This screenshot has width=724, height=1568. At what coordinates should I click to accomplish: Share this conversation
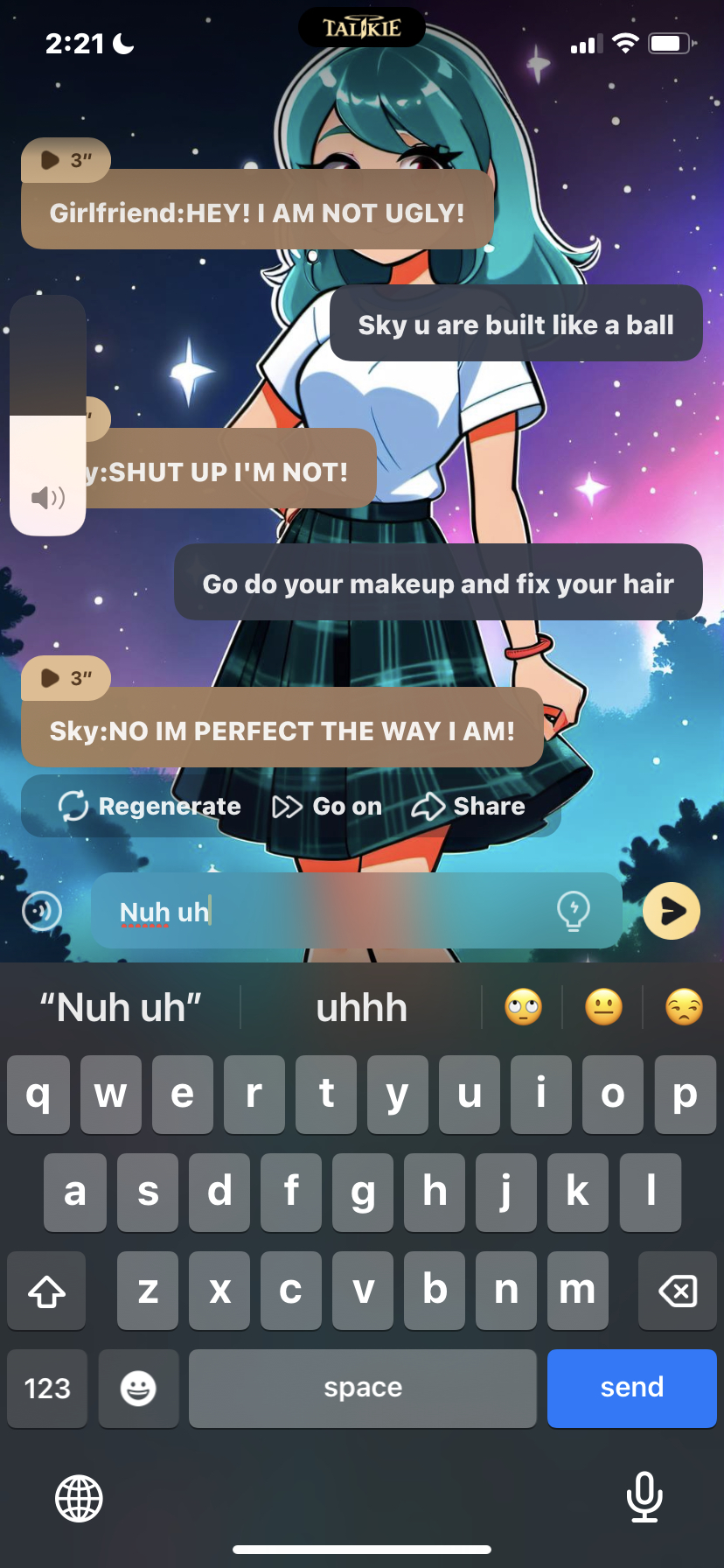(469, 806)
